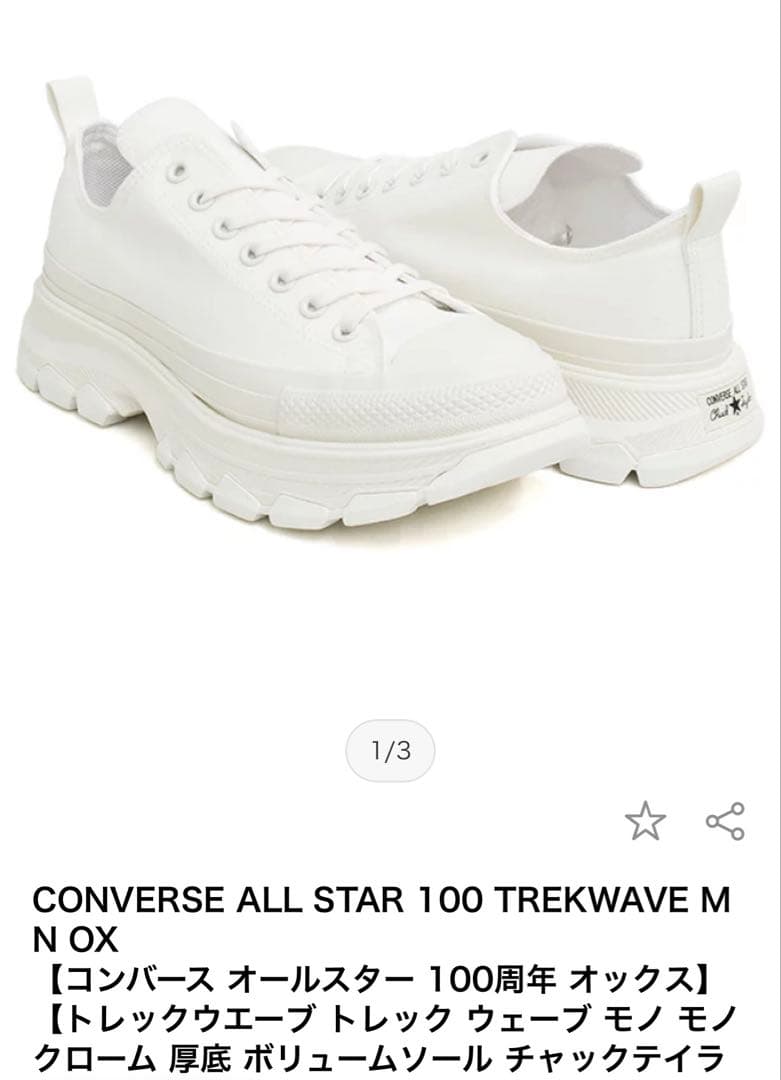Share this product listing
Viewport: 781px width, 1080px height.
click(x=725, y=821)
